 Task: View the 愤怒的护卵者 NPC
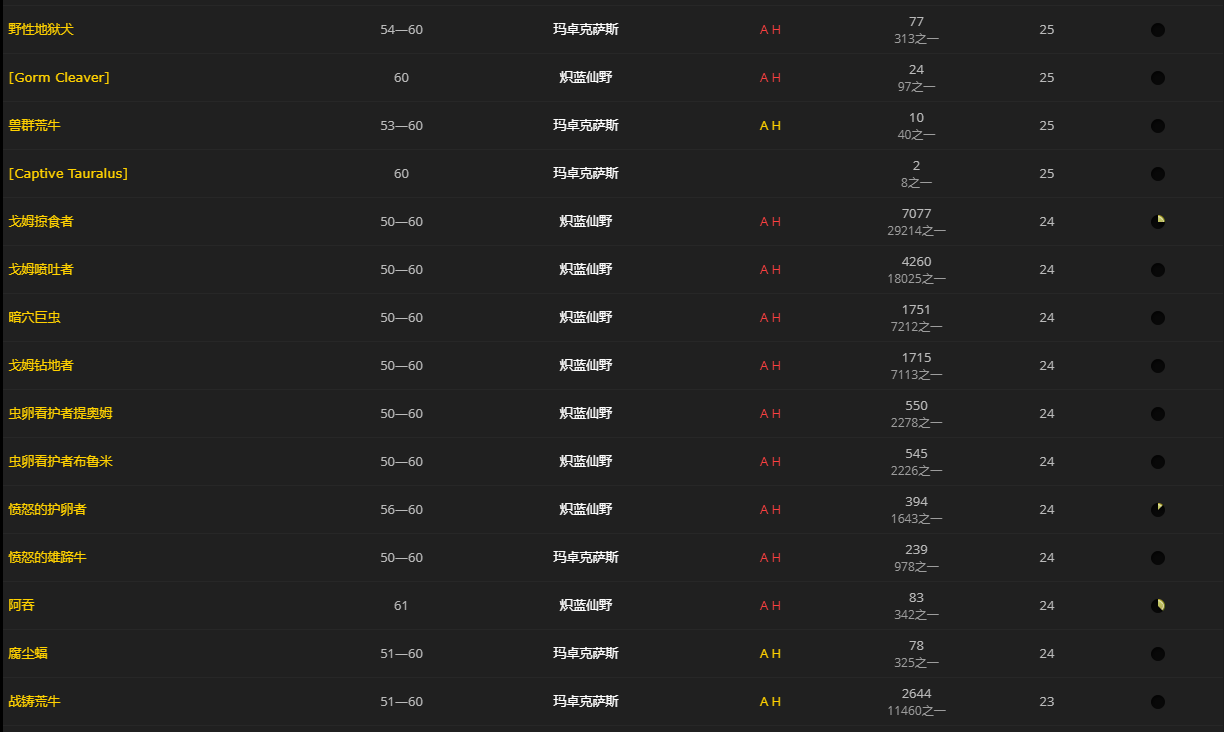(x=47, y=510)
